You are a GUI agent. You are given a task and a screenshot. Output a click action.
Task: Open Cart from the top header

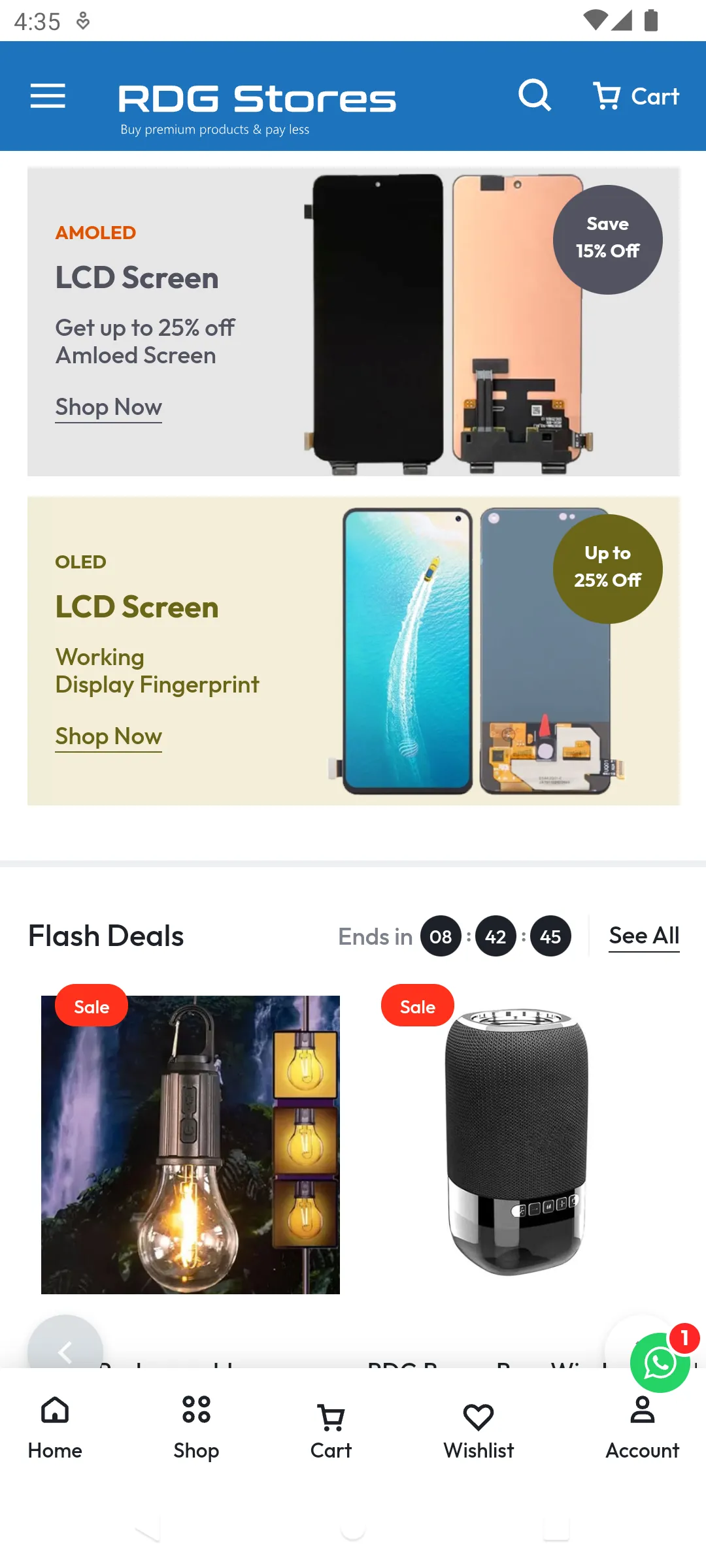point(636,97)
